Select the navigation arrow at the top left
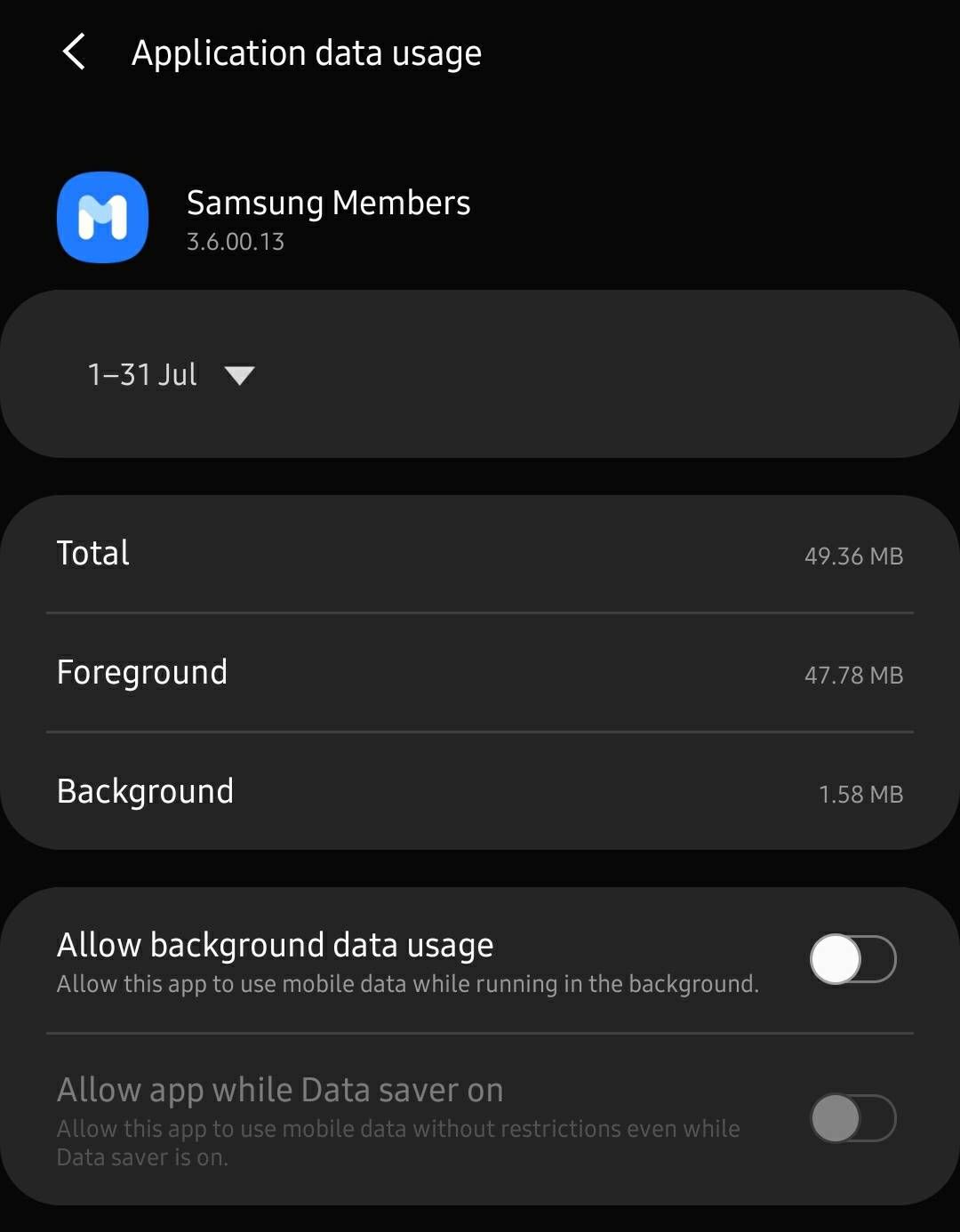 pyautogui.click(x=75, y=52)
